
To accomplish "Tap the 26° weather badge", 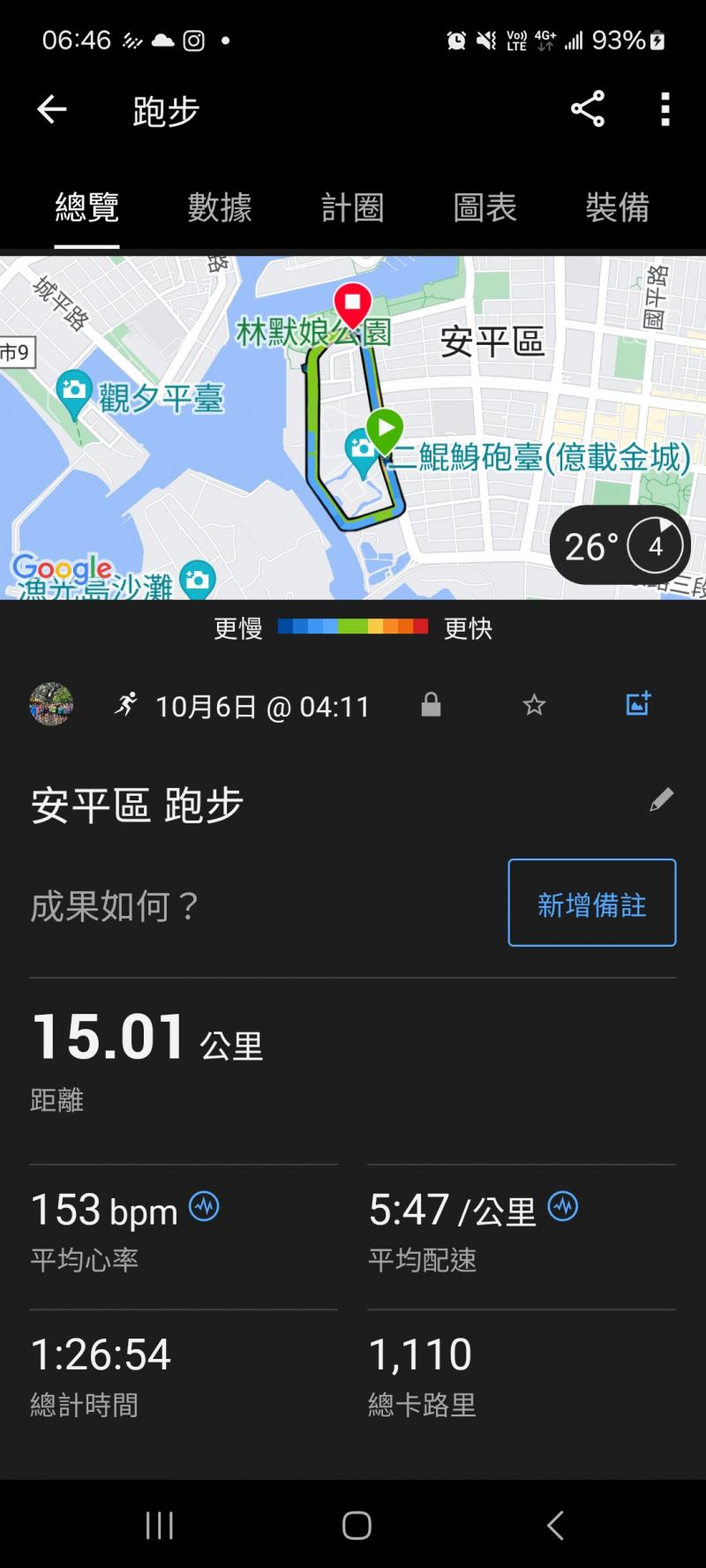I will pos(620,546).
